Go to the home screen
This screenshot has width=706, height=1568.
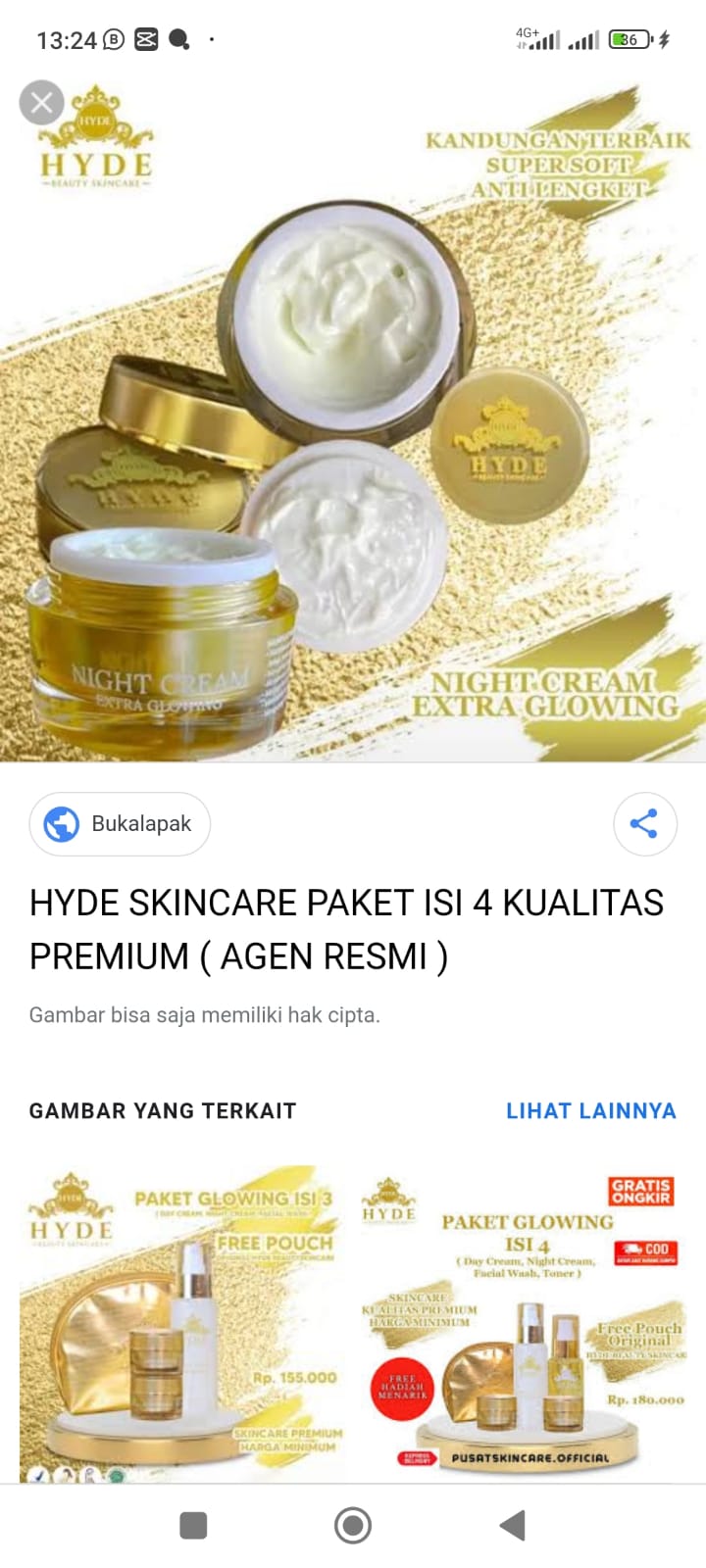(353, 1525)
